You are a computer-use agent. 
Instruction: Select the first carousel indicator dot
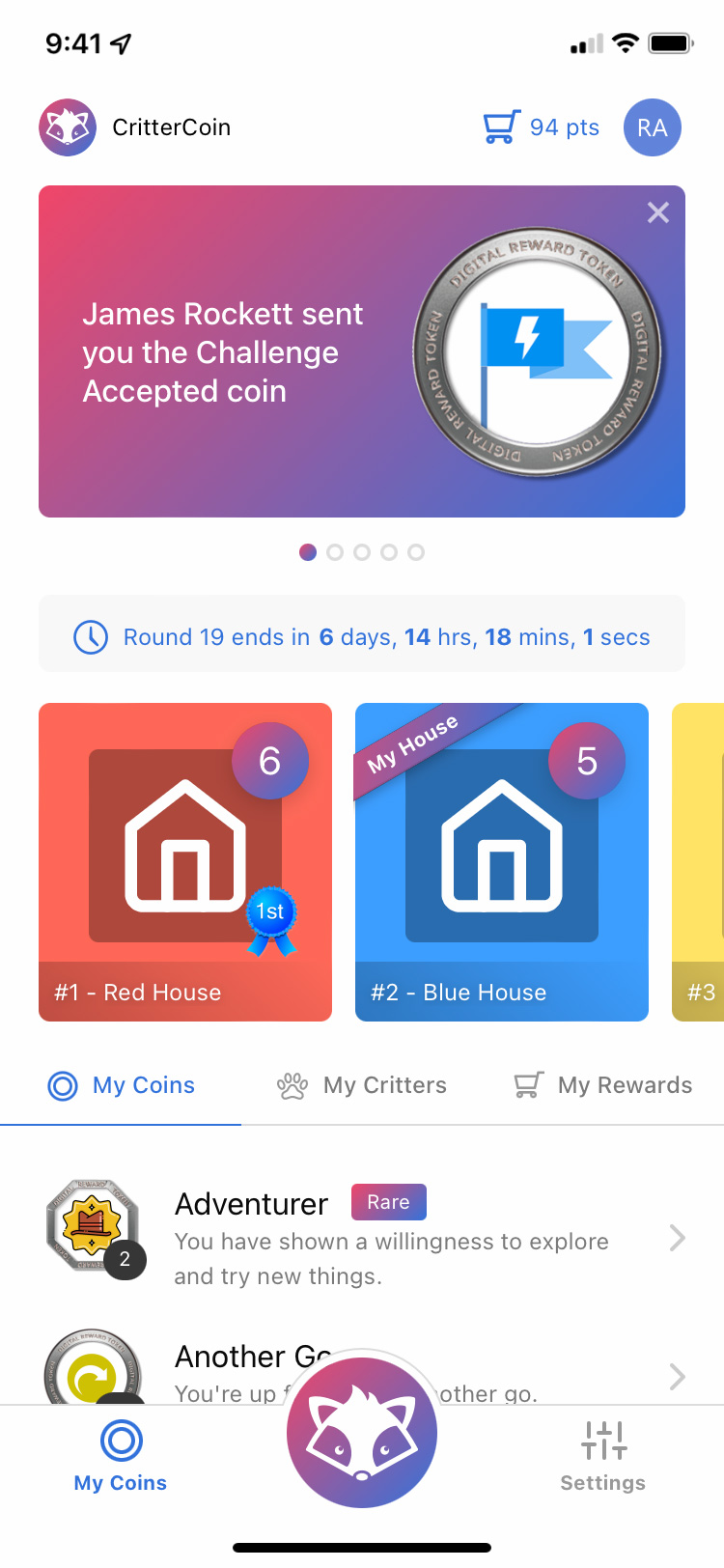click(x=308, y=552)
